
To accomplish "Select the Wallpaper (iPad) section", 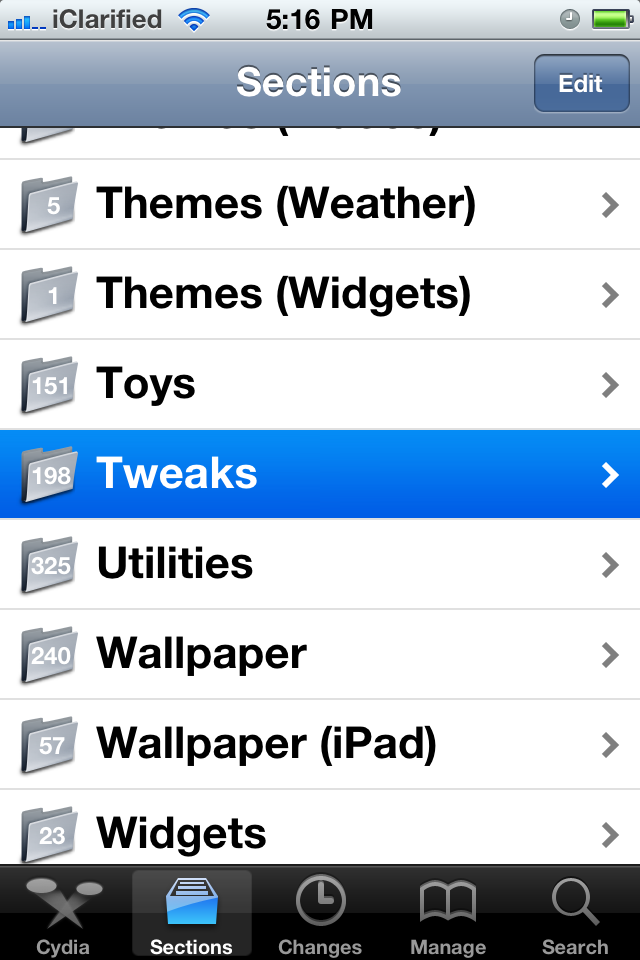I will pos(320,745).
